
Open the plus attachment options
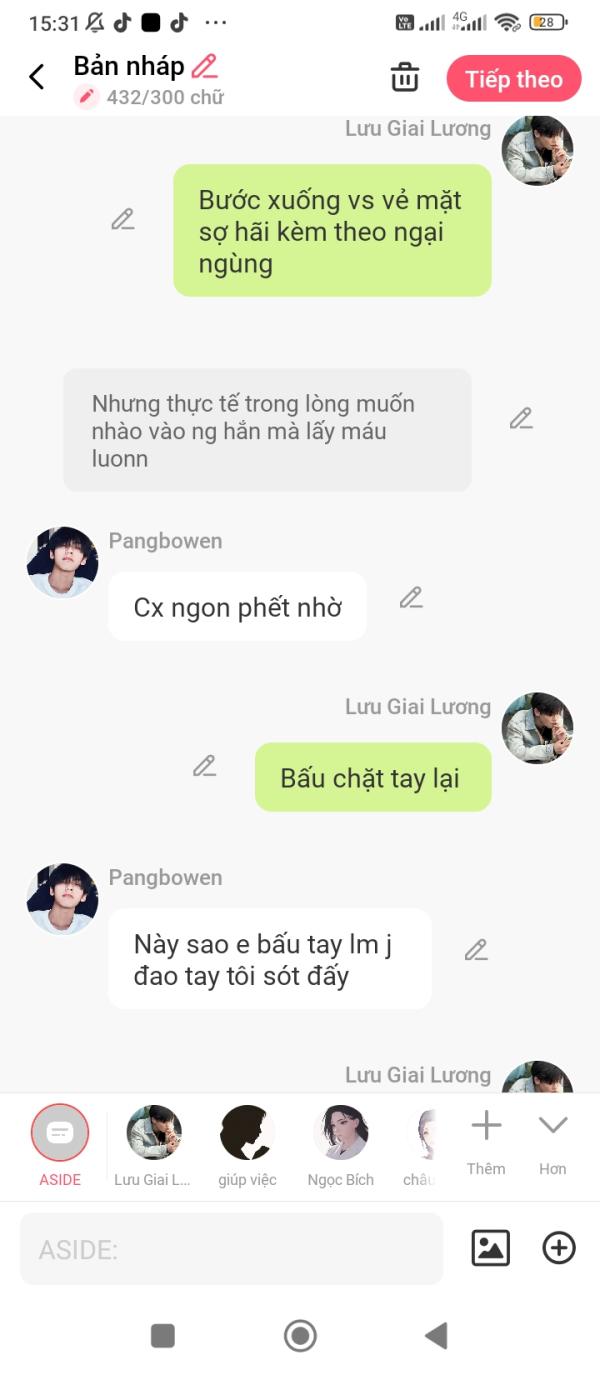click(559, 1248)
